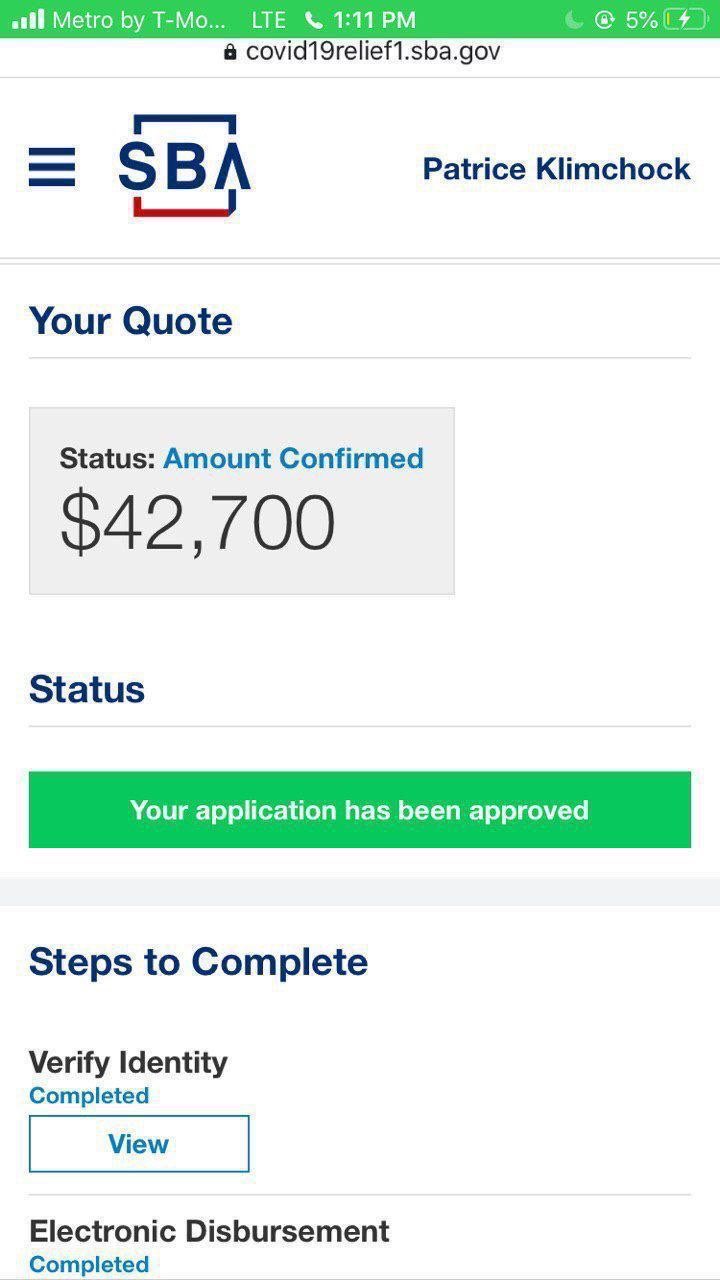Viewport: 720px width, 1280px height.
Task: Tap the covid19relief1.sba.gov address bar
Action: point(362,52)
